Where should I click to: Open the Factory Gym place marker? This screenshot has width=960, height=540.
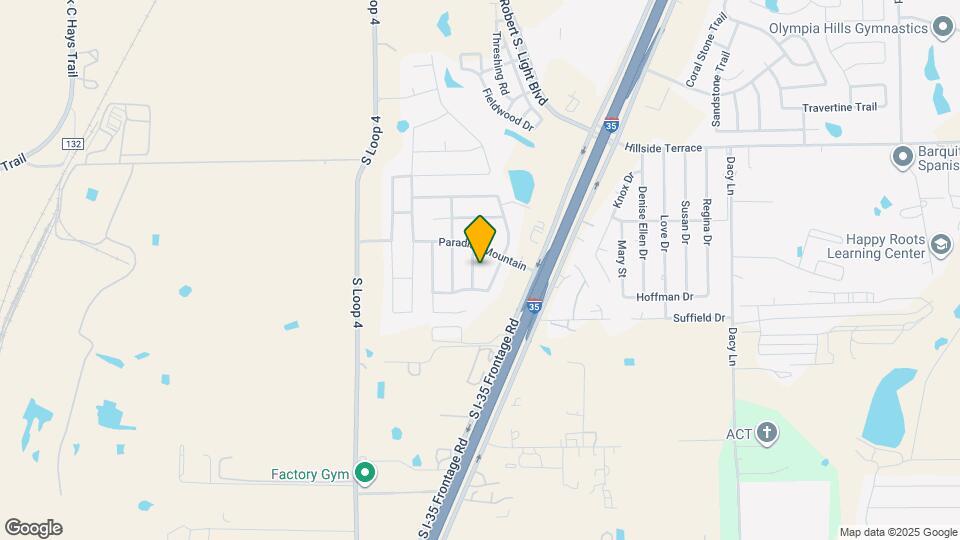[x=366, y=474]
